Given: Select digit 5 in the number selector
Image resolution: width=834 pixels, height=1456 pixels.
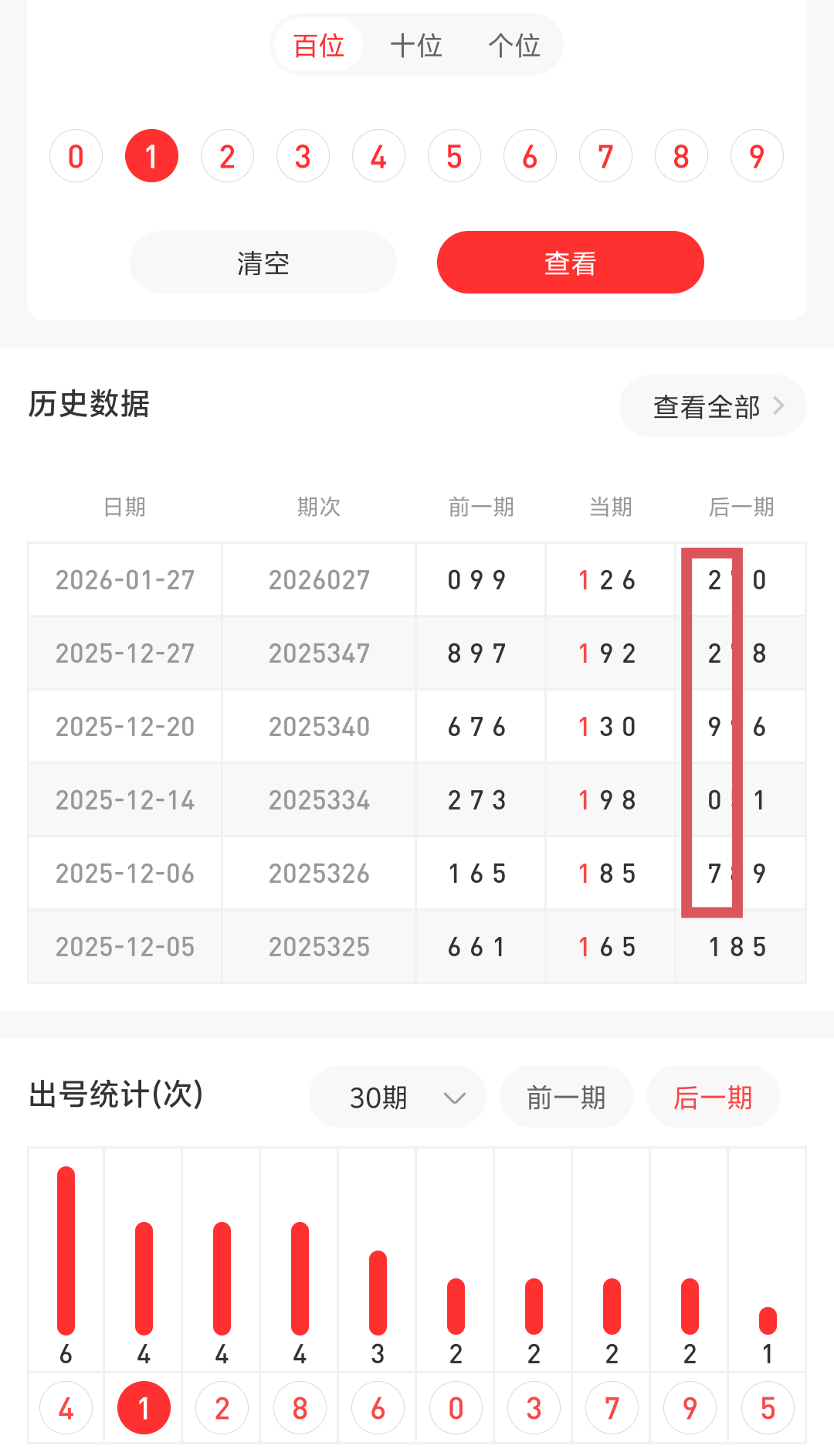Looking at the screenshot, I should [454, 154].
